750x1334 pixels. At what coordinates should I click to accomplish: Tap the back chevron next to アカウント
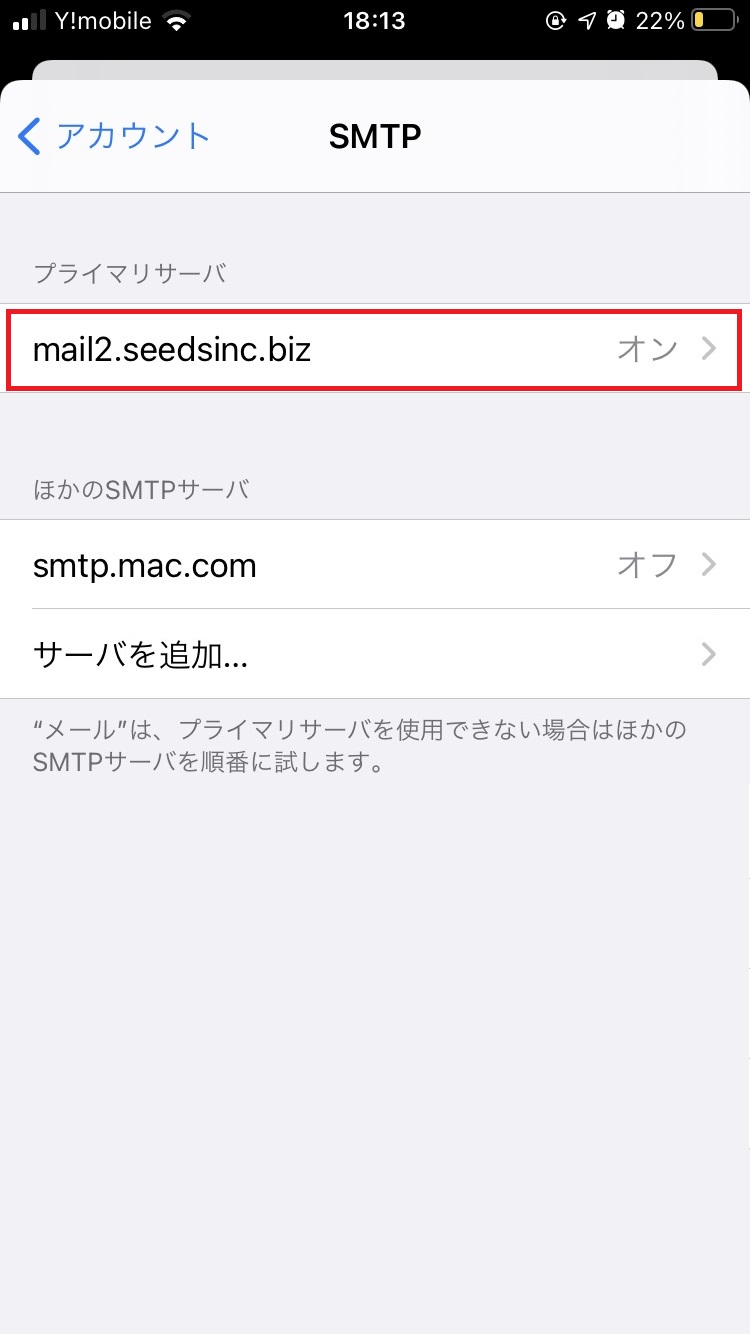click(x=29, y=136)
